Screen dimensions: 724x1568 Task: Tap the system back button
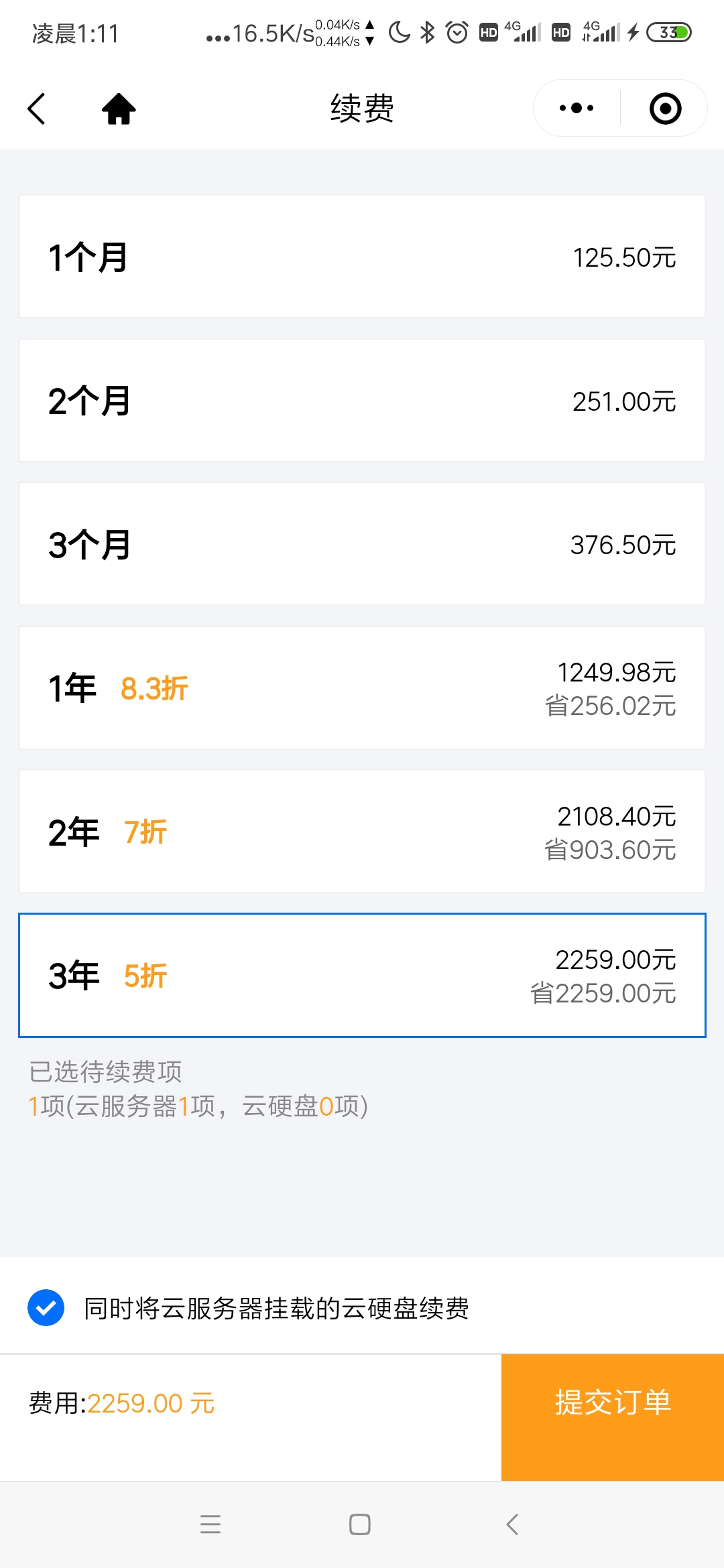pos(512,1524)
